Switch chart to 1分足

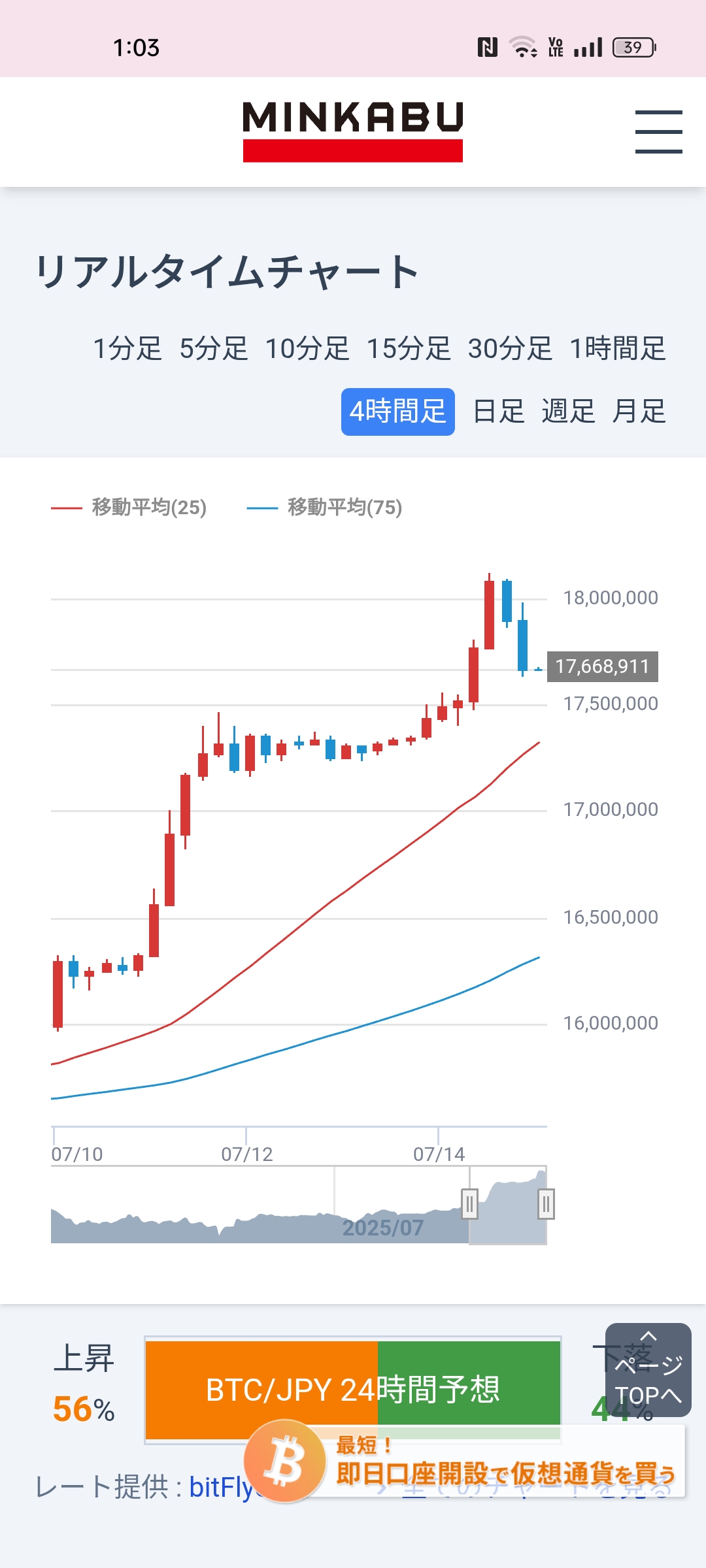click(127, 348)
